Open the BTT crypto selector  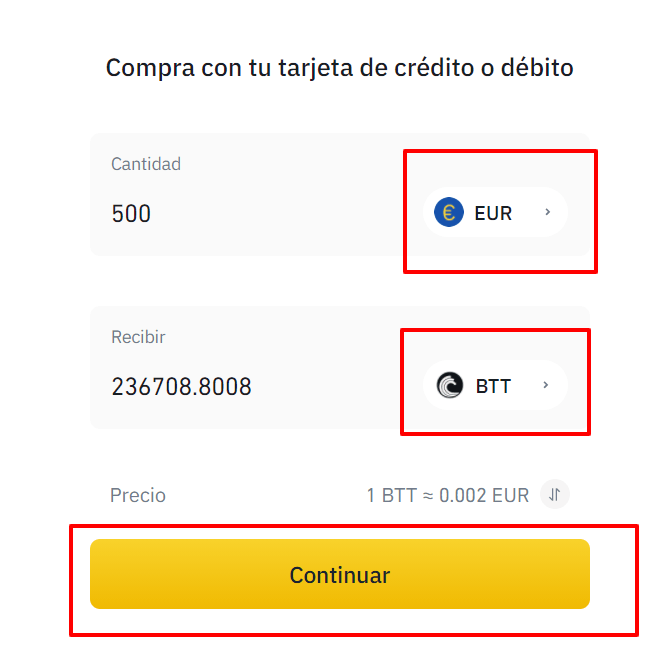(494, 386)
